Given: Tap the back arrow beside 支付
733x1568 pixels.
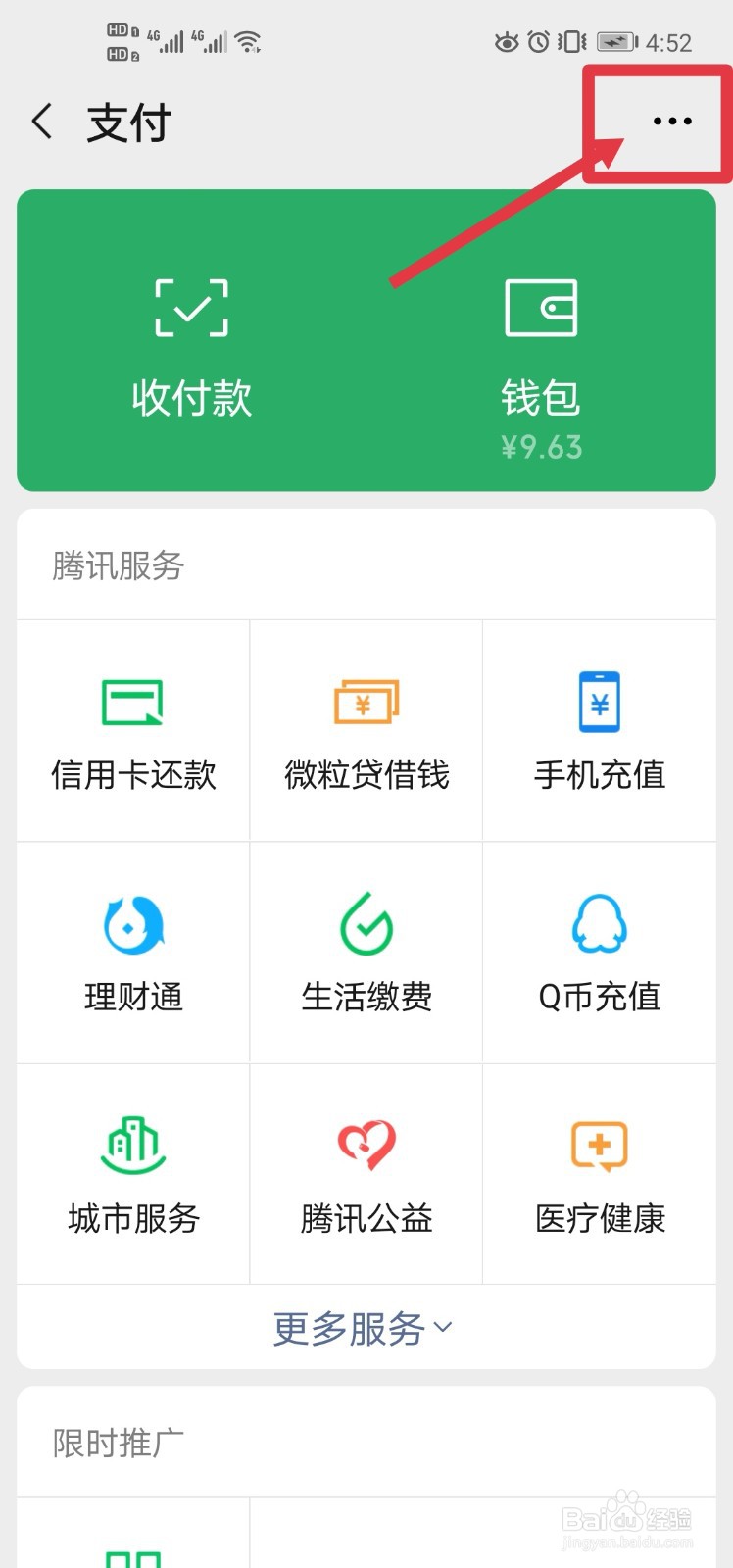Looking at the screenshot, I should [41, 121].
